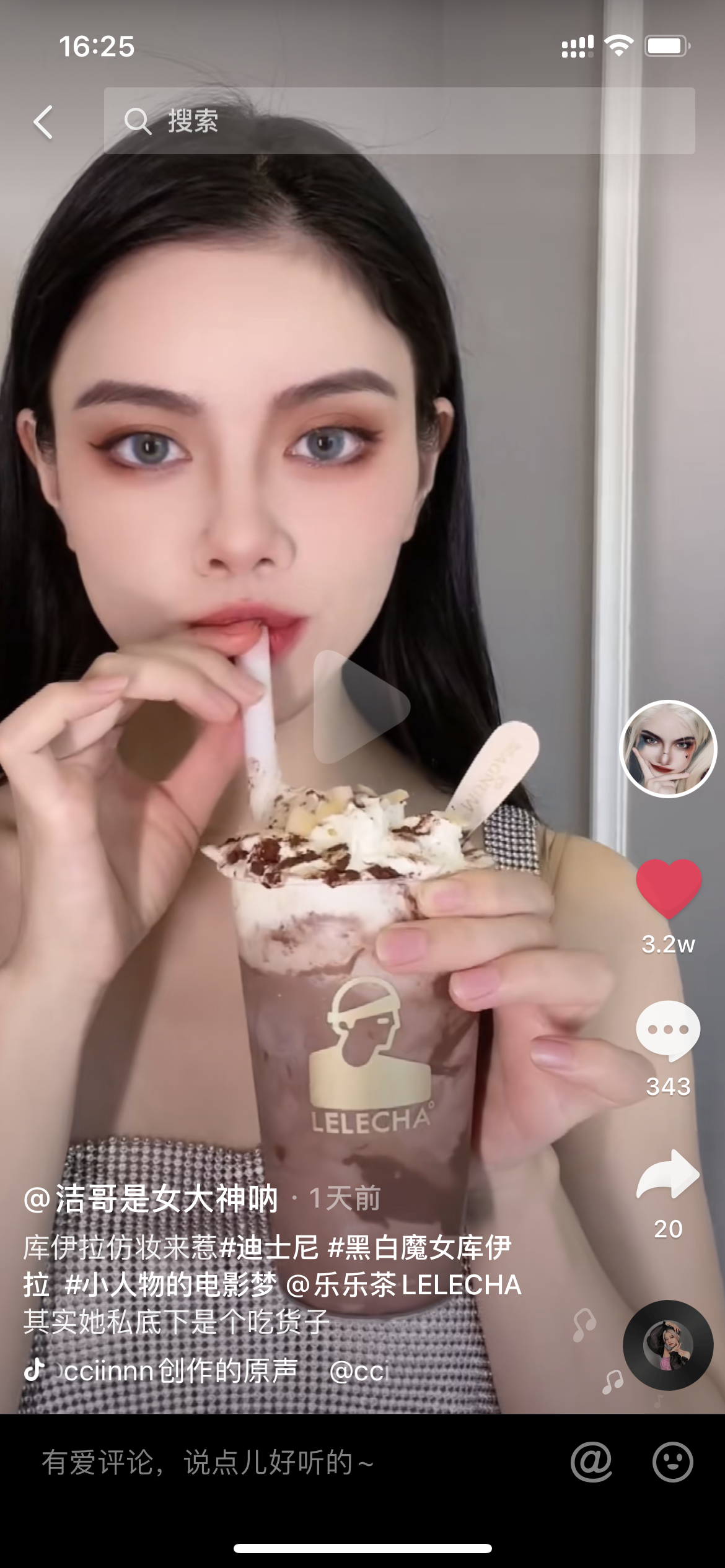Open the comments with 343 replies

pos(668,1029)
